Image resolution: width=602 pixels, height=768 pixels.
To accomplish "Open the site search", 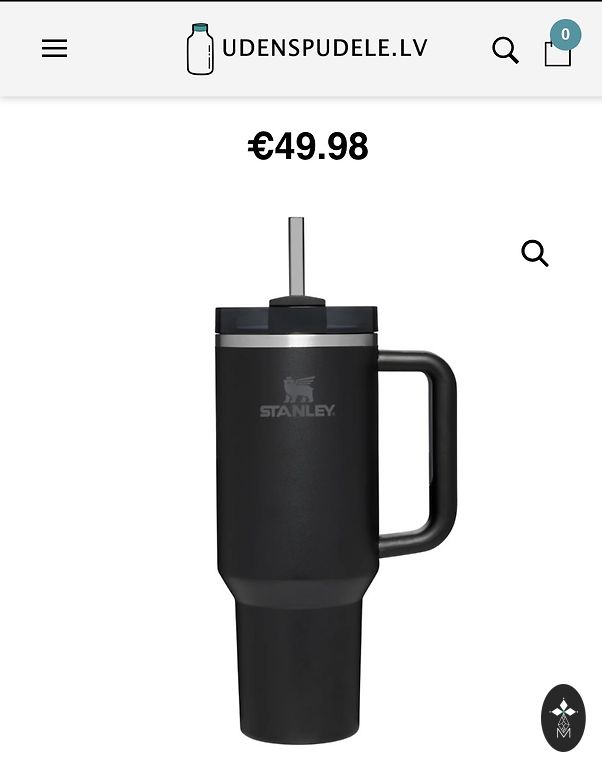I will [505, 50].
